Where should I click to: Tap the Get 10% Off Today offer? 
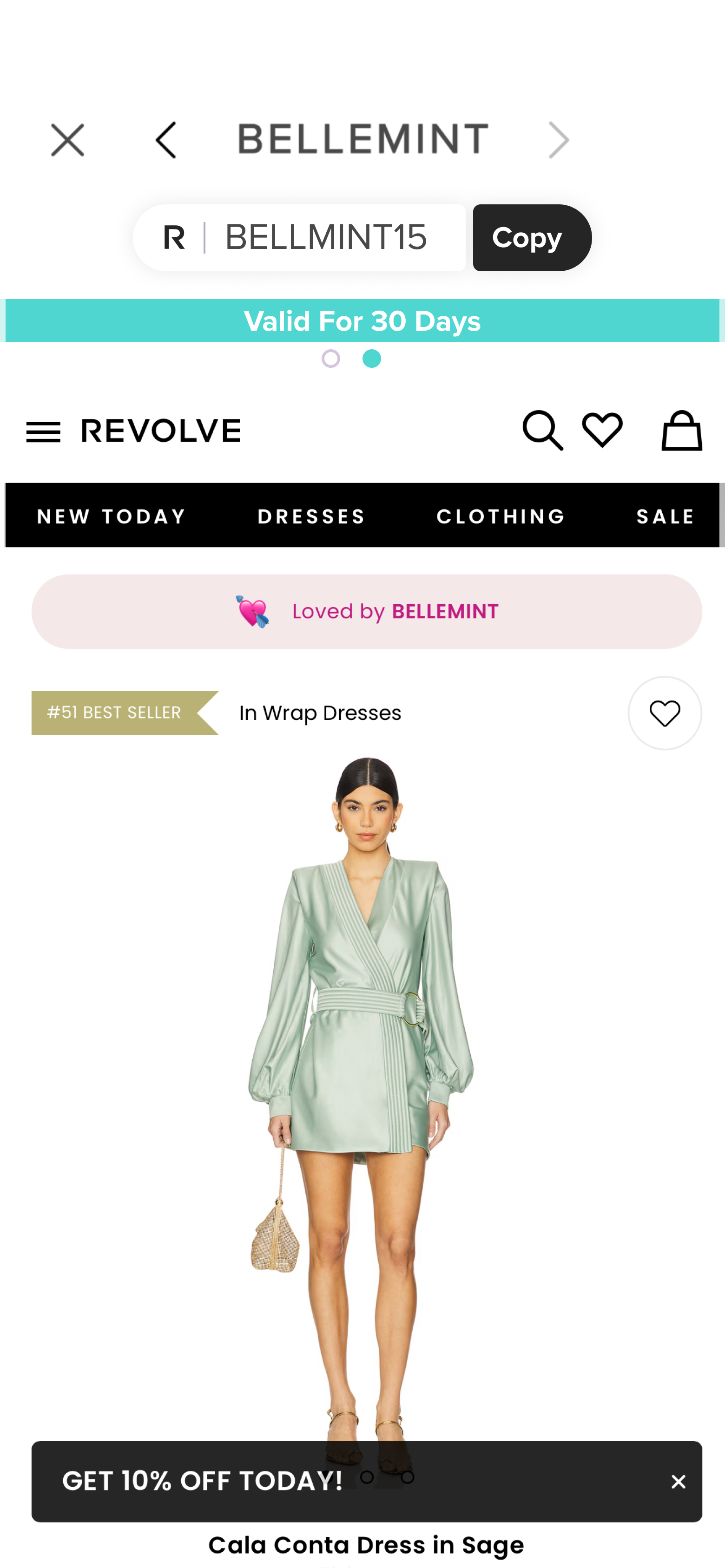coord(202,1481)
